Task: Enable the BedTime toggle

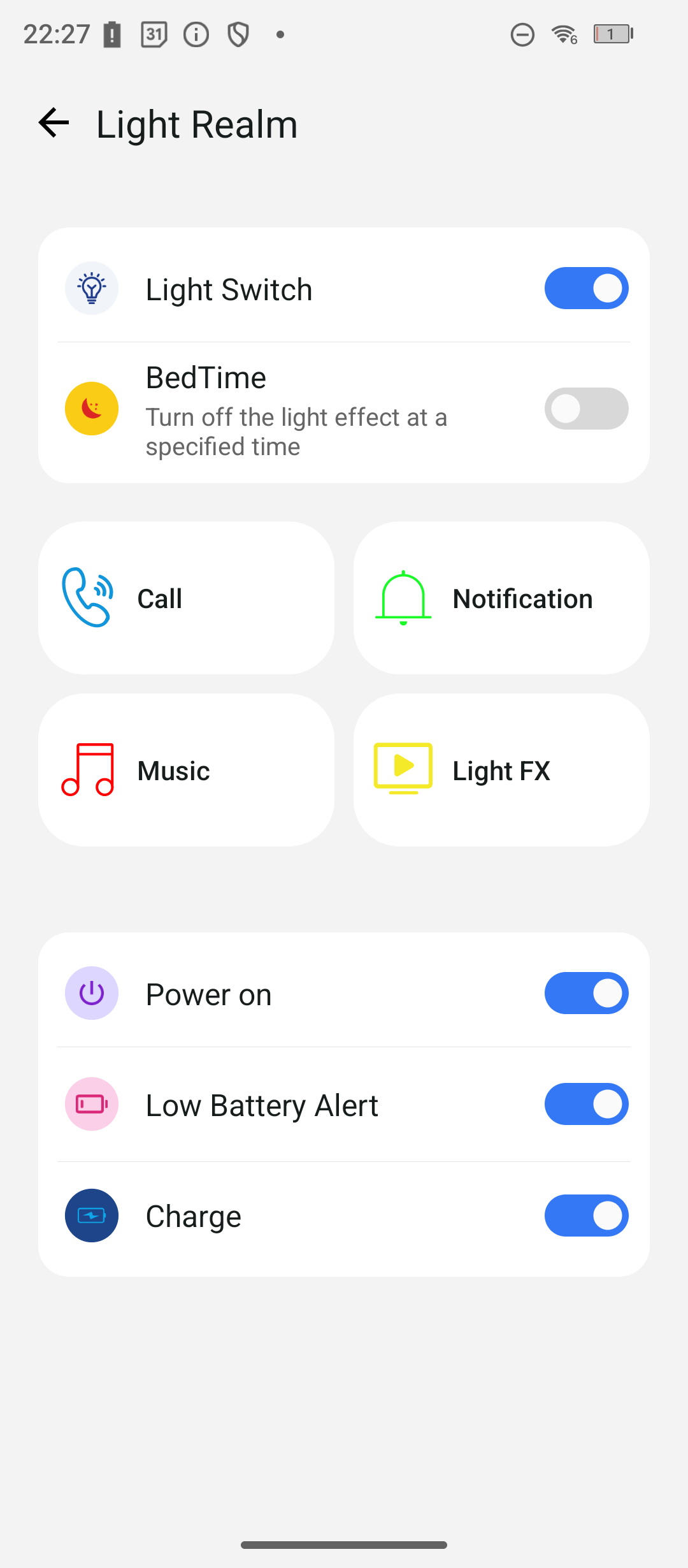Action: 586,409
